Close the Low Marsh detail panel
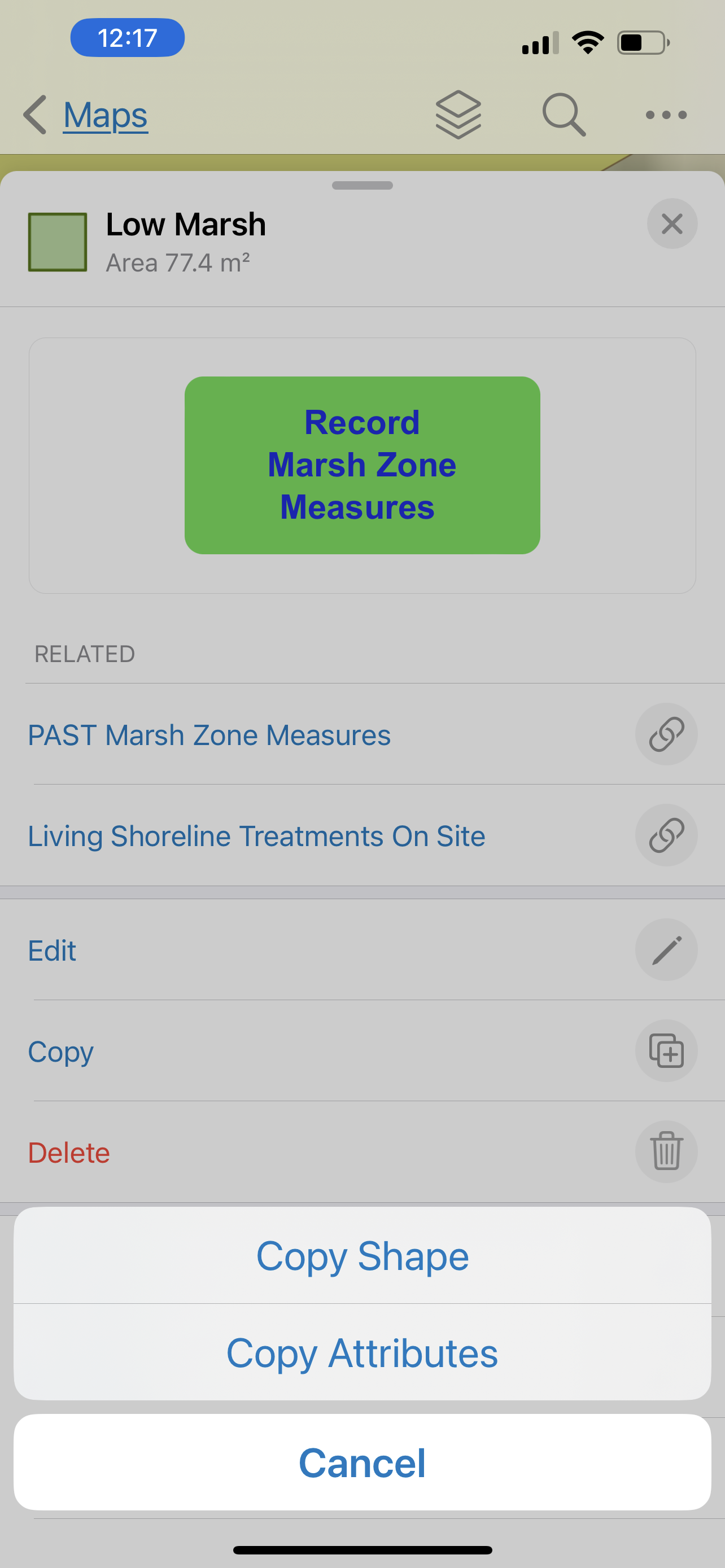This screenshot has height=1568, width=725. (671, 224)
